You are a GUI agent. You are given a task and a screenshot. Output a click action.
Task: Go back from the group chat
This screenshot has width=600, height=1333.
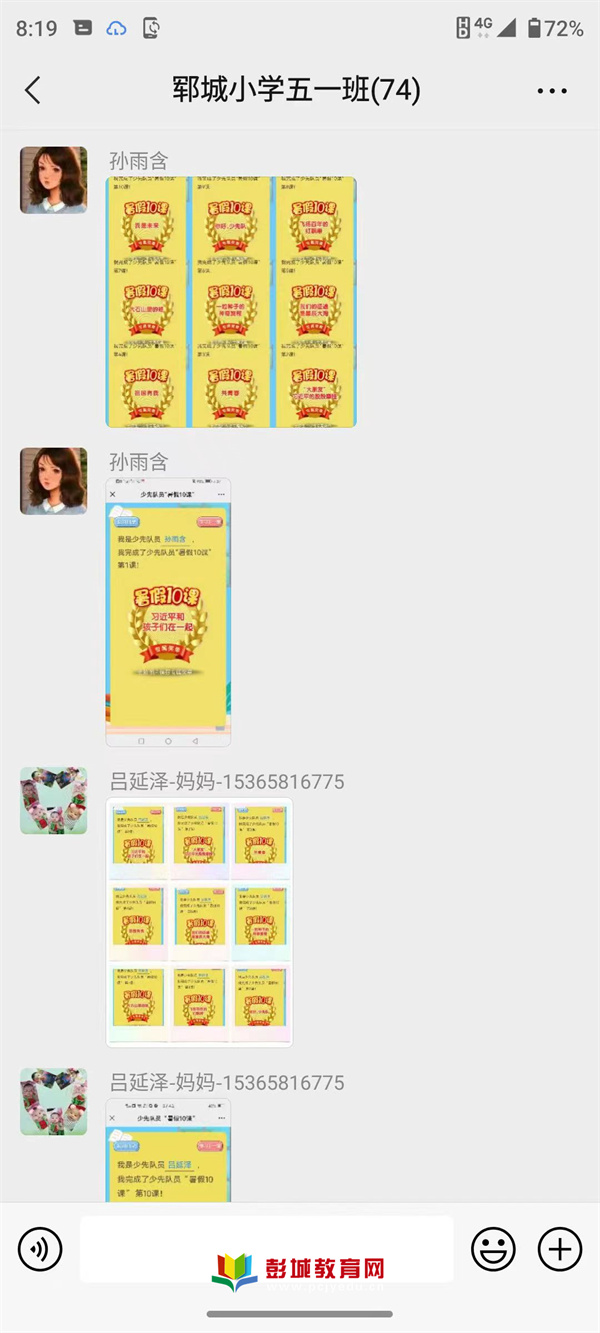[33, 91]
